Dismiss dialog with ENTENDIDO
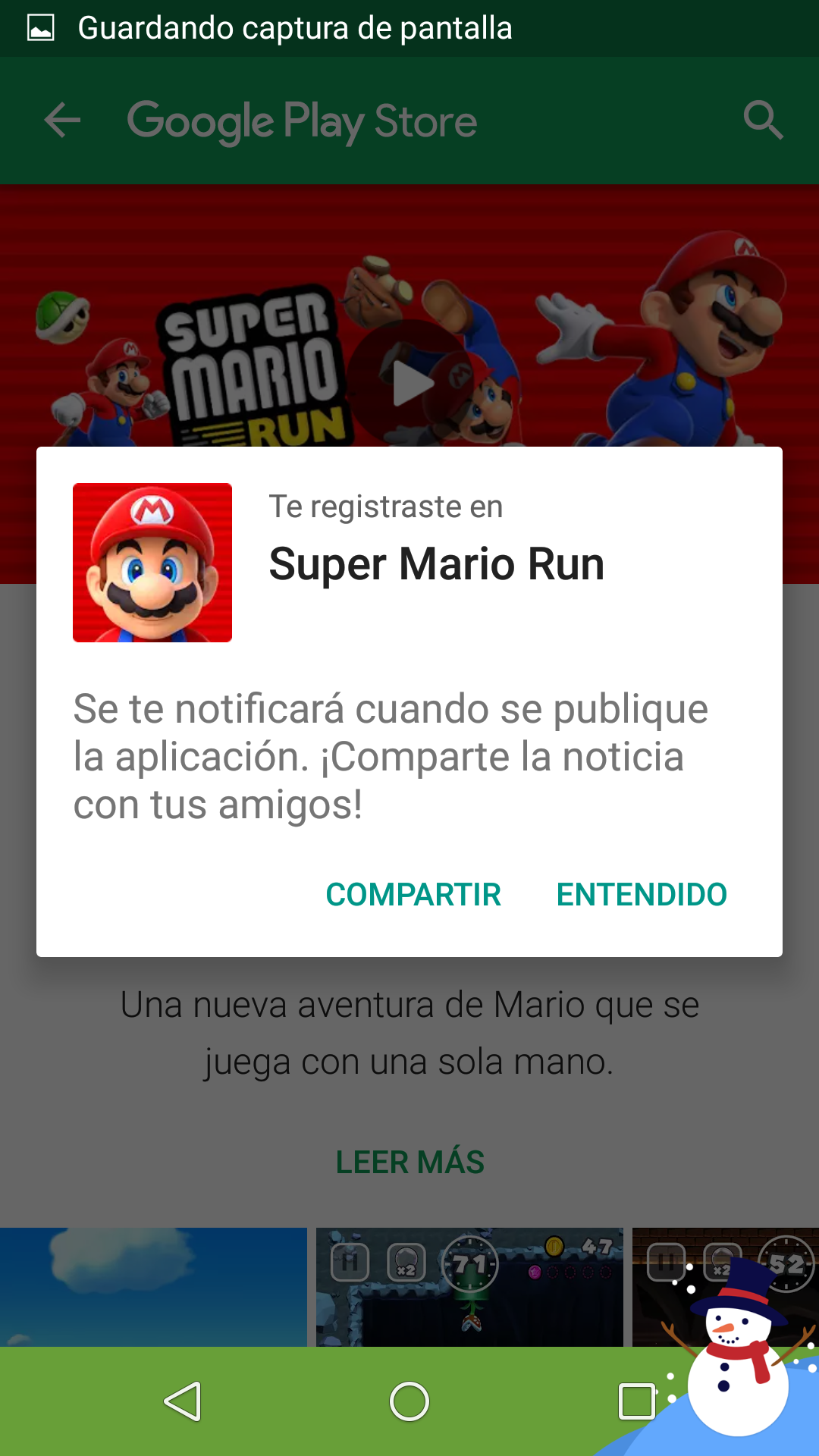The height and width of the screenshot is (1456, 819). point(642,895)
